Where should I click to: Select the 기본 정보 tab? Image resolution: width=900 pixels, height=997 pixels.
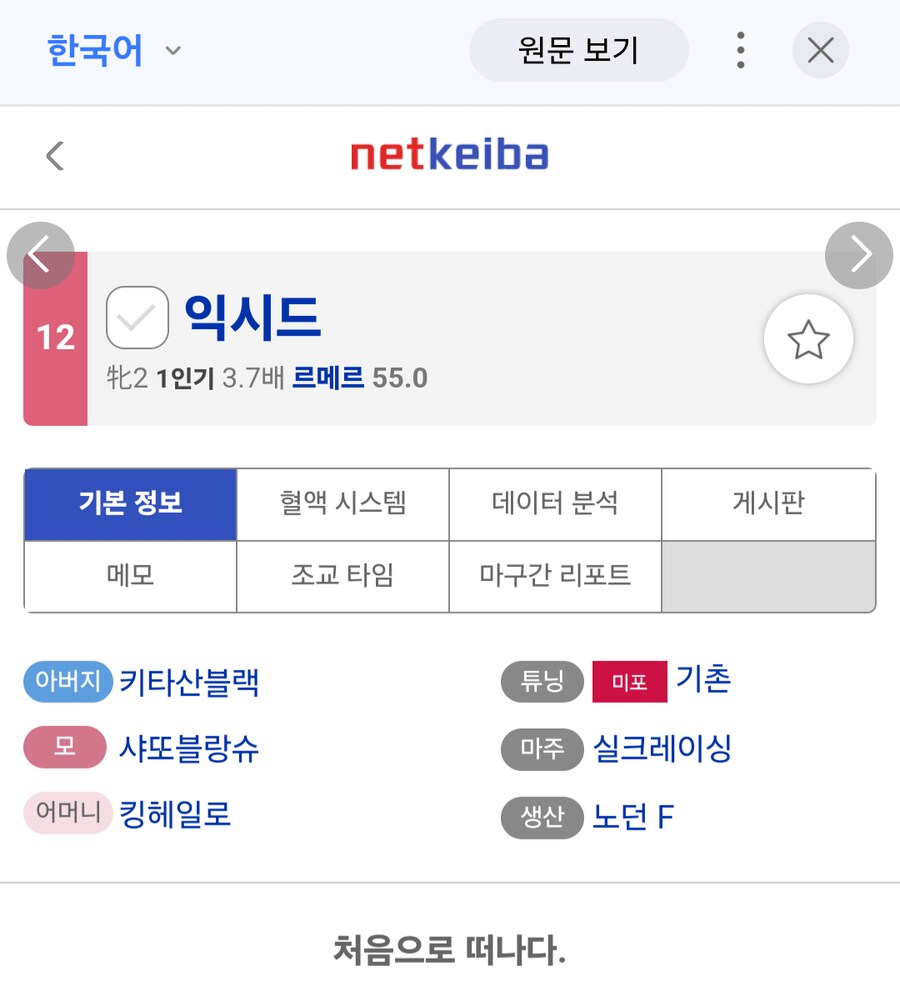130,504
